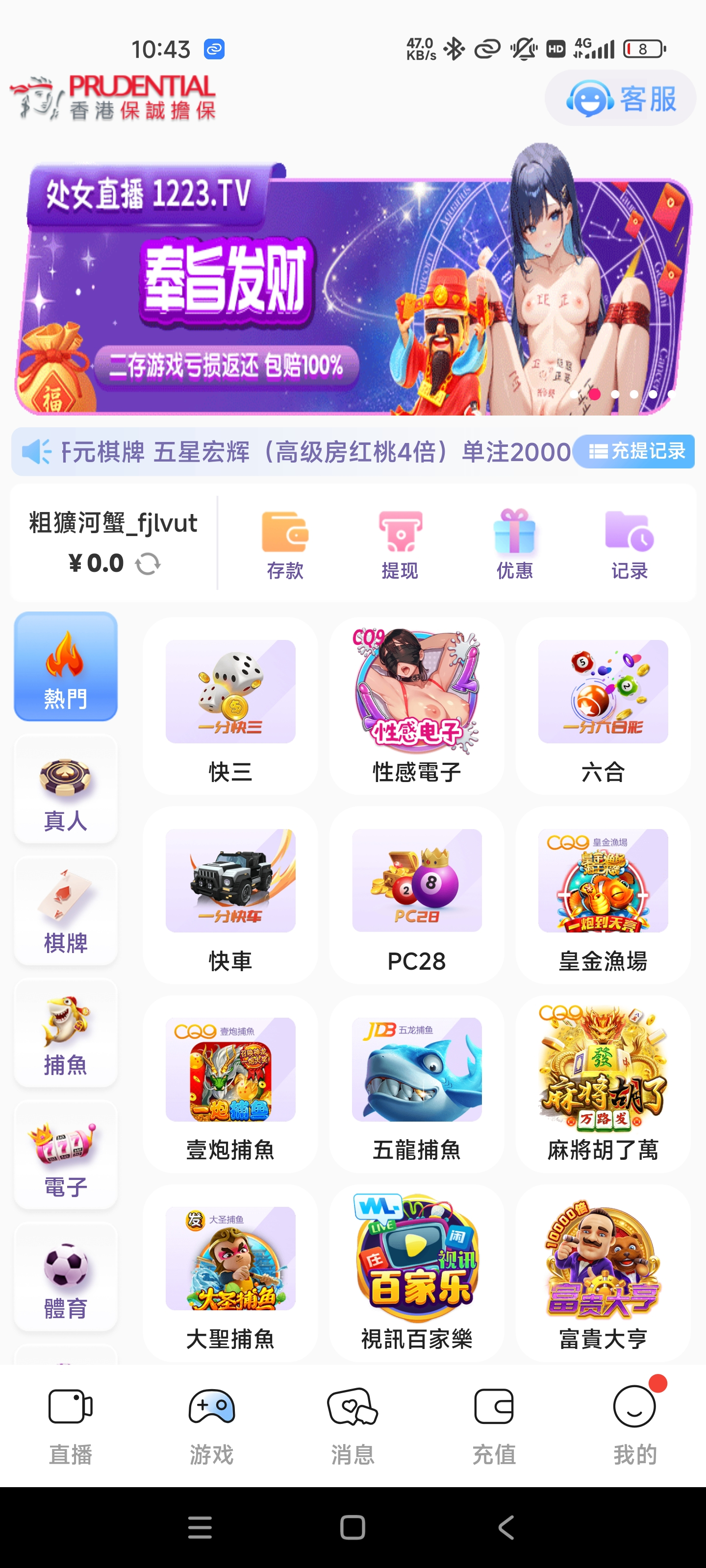Open the 視訊百家樂 game tile
706x1568 pixels.
pyautogui.click(x=417, y=1272)
